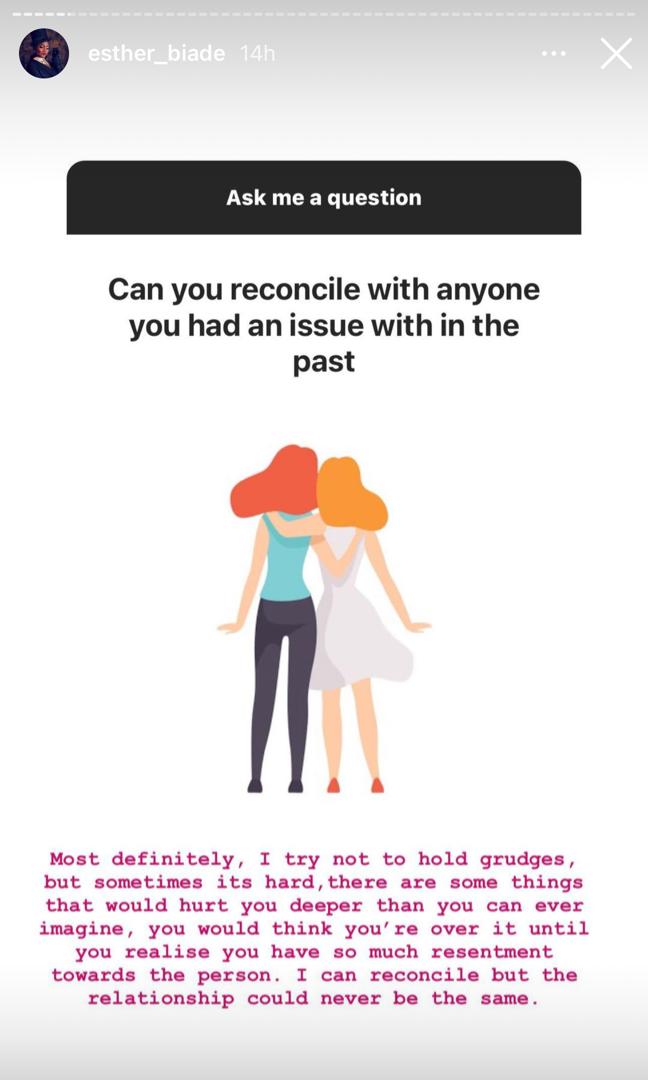
Task: Close the story viewer
Action: 616,53
